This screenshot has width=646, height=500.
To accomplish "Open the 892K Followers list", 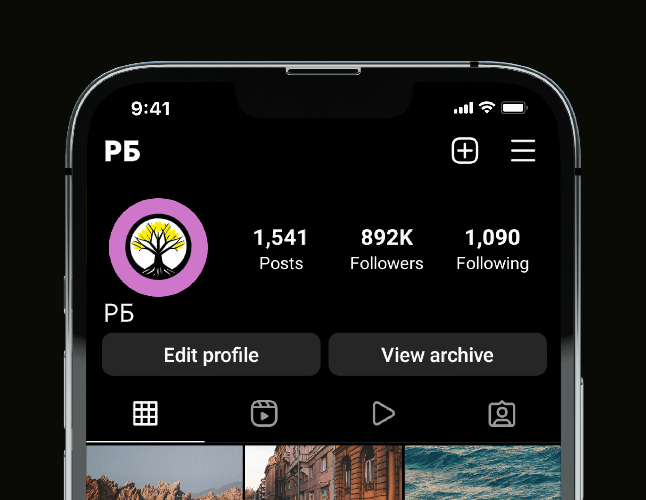I will coord(386,249).
